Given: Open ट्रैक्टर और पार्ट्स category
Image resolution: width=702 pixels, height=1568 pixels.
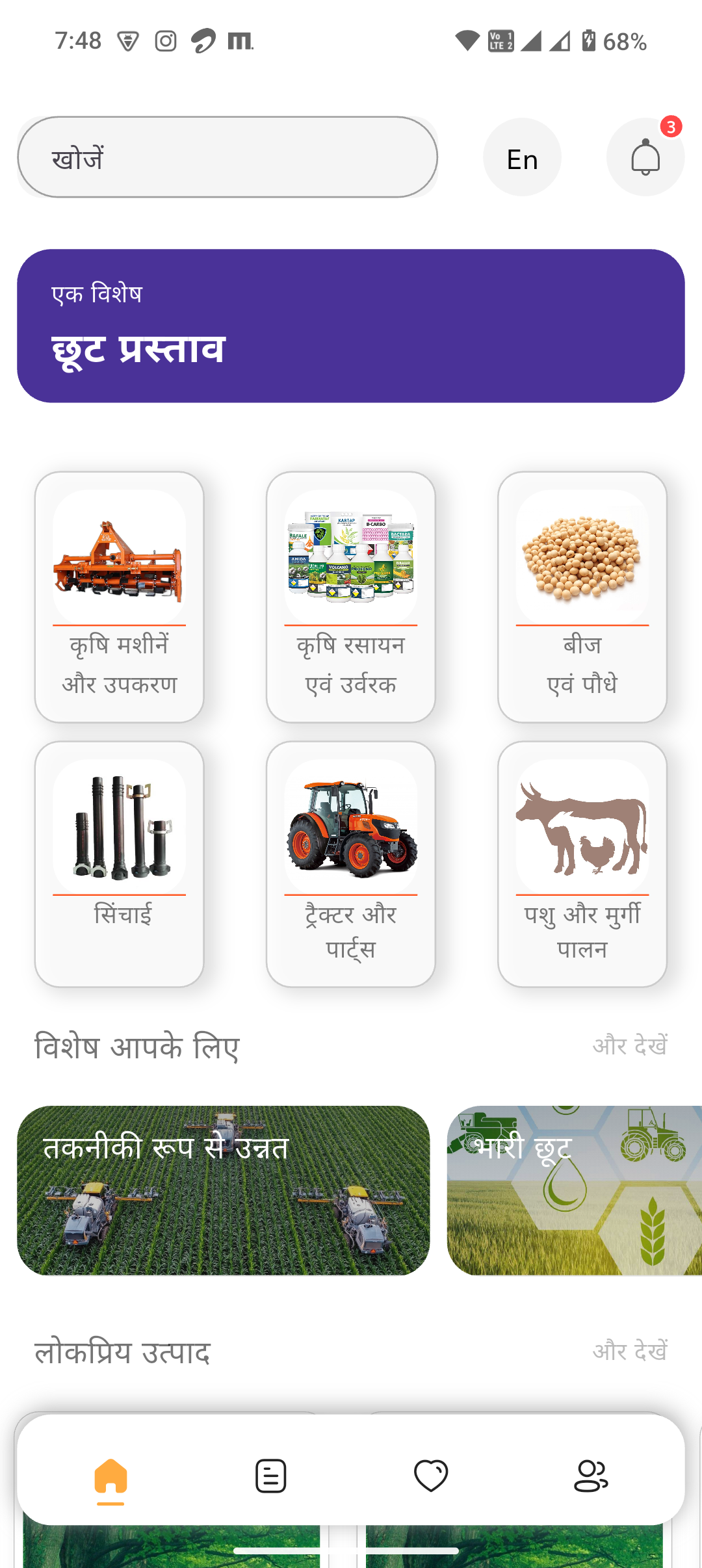Looking at the screenshot, I should pyautogui.click(x=351, y=863).
